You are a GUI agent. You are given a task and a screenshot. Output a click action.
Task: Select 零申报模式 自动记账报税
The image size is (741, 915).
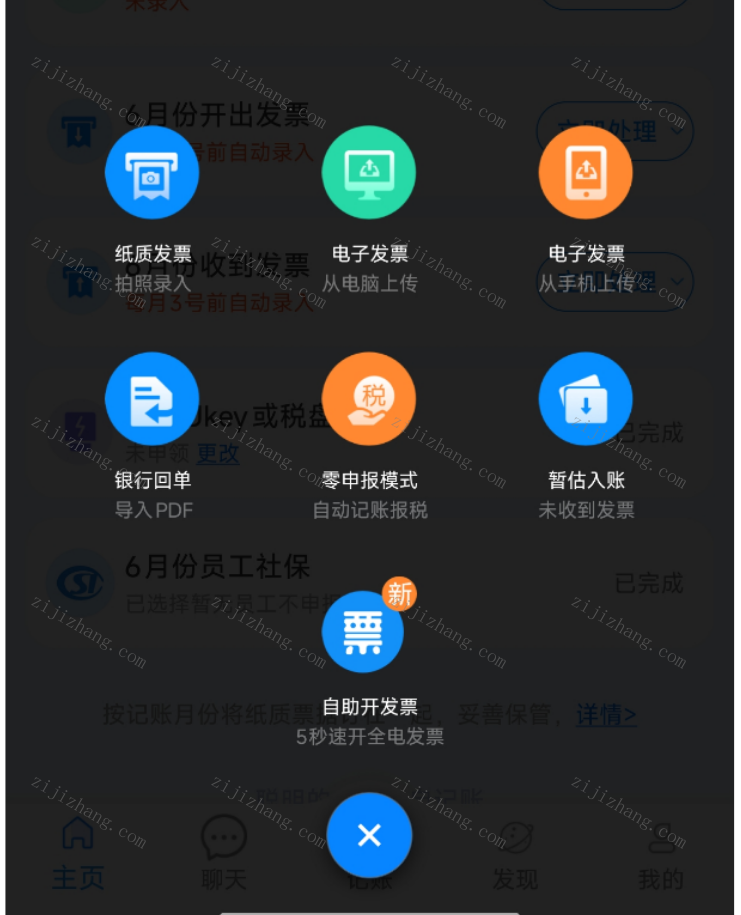369,398
